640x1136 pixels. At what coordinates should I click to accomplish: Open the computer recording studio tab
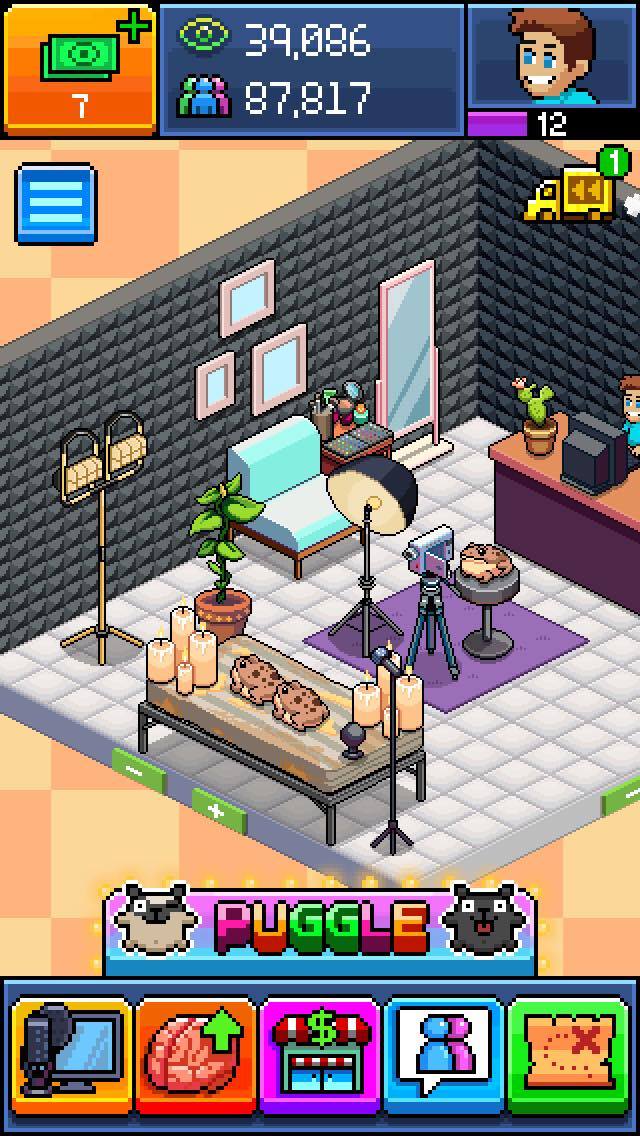tap(72, 1060)
